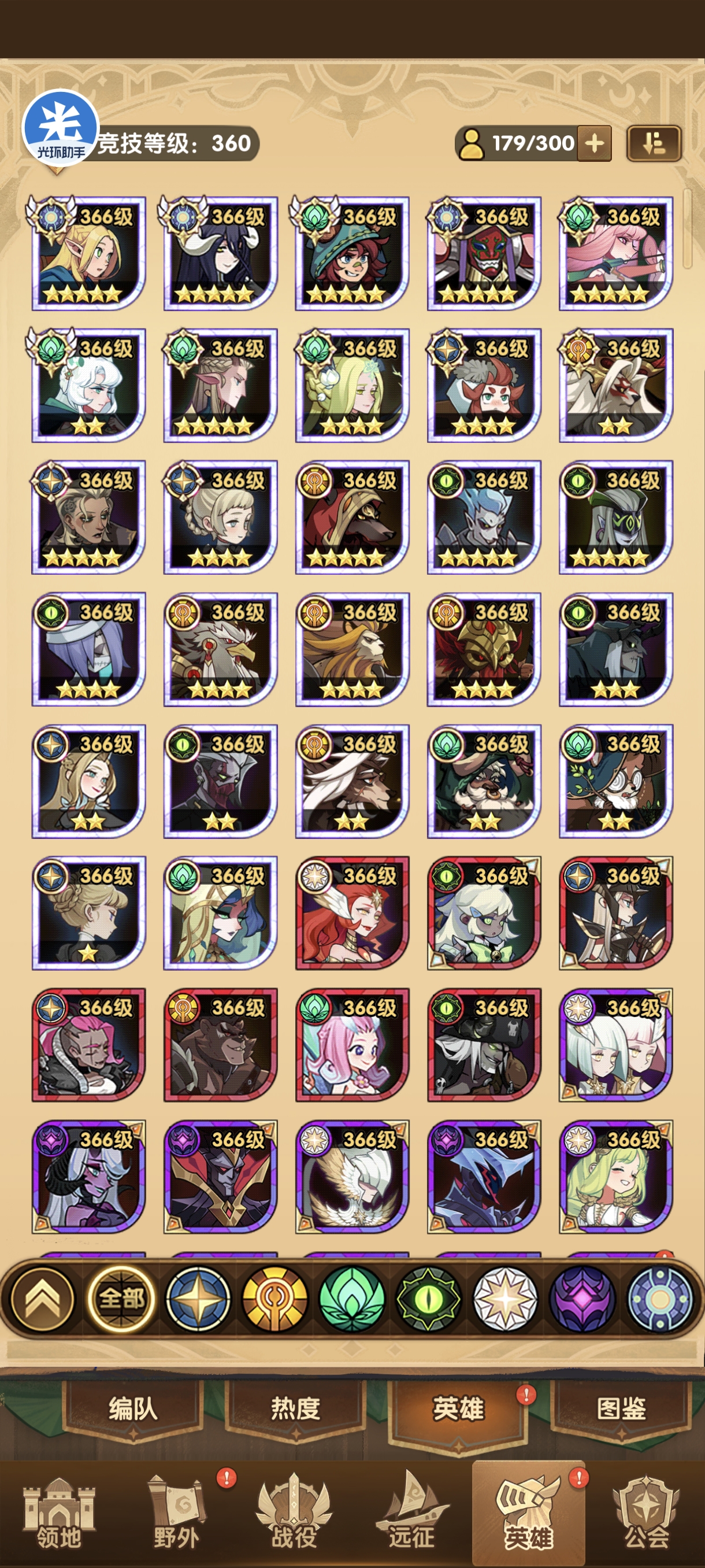Open the red-masked hero card

484,254
